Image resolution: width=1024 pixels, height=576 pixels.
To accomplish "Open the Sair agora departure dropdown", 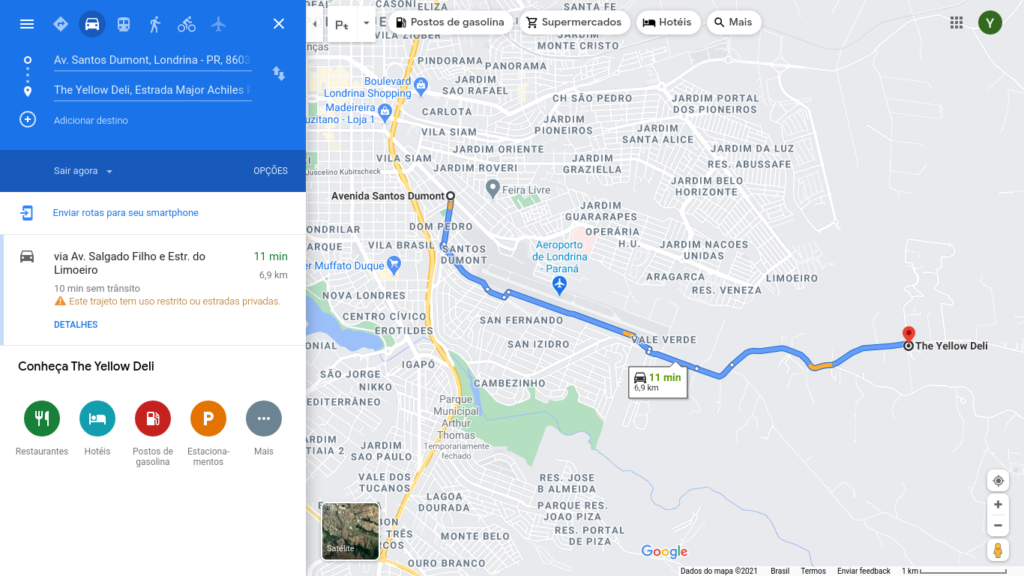I will 83,171.
